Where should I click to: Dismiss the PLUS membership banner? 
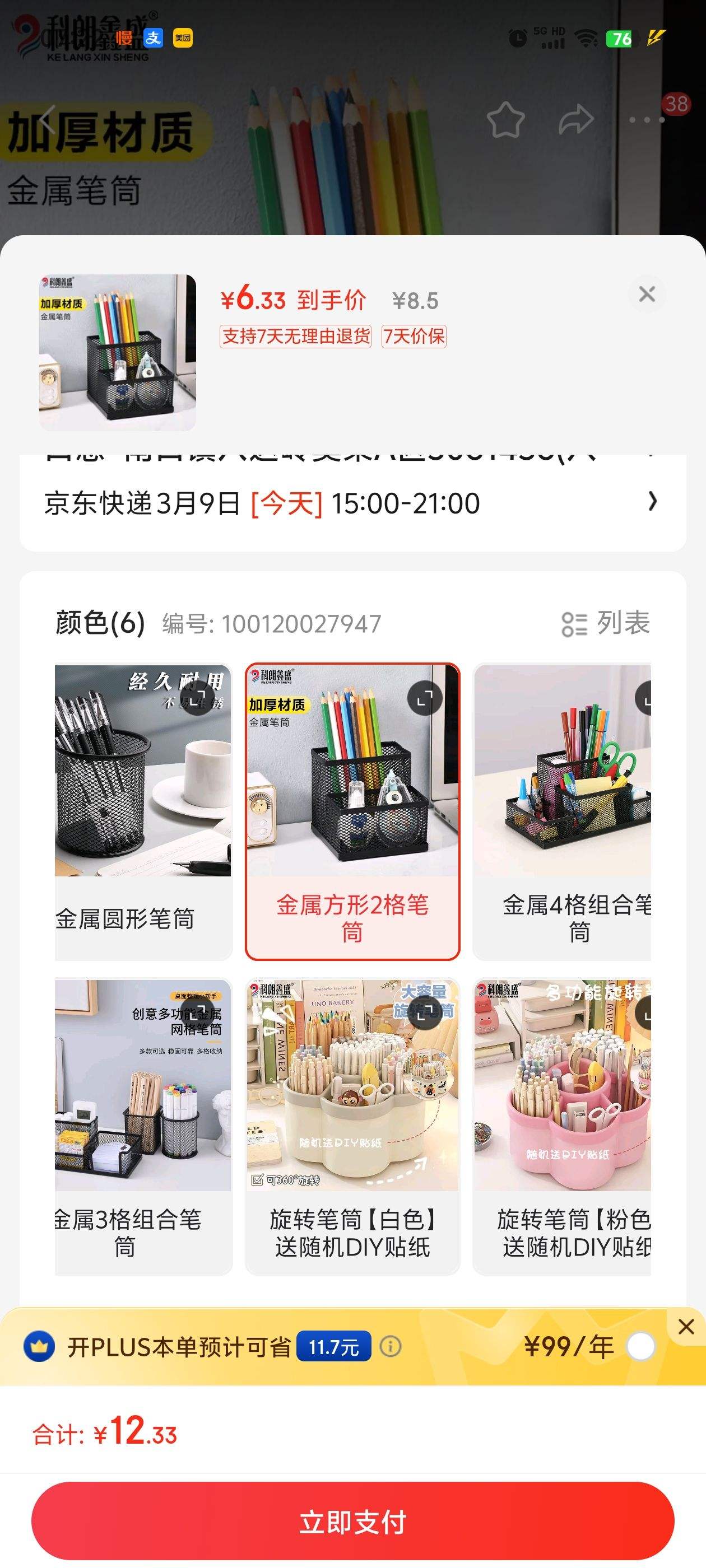(x=686, y=1326)
